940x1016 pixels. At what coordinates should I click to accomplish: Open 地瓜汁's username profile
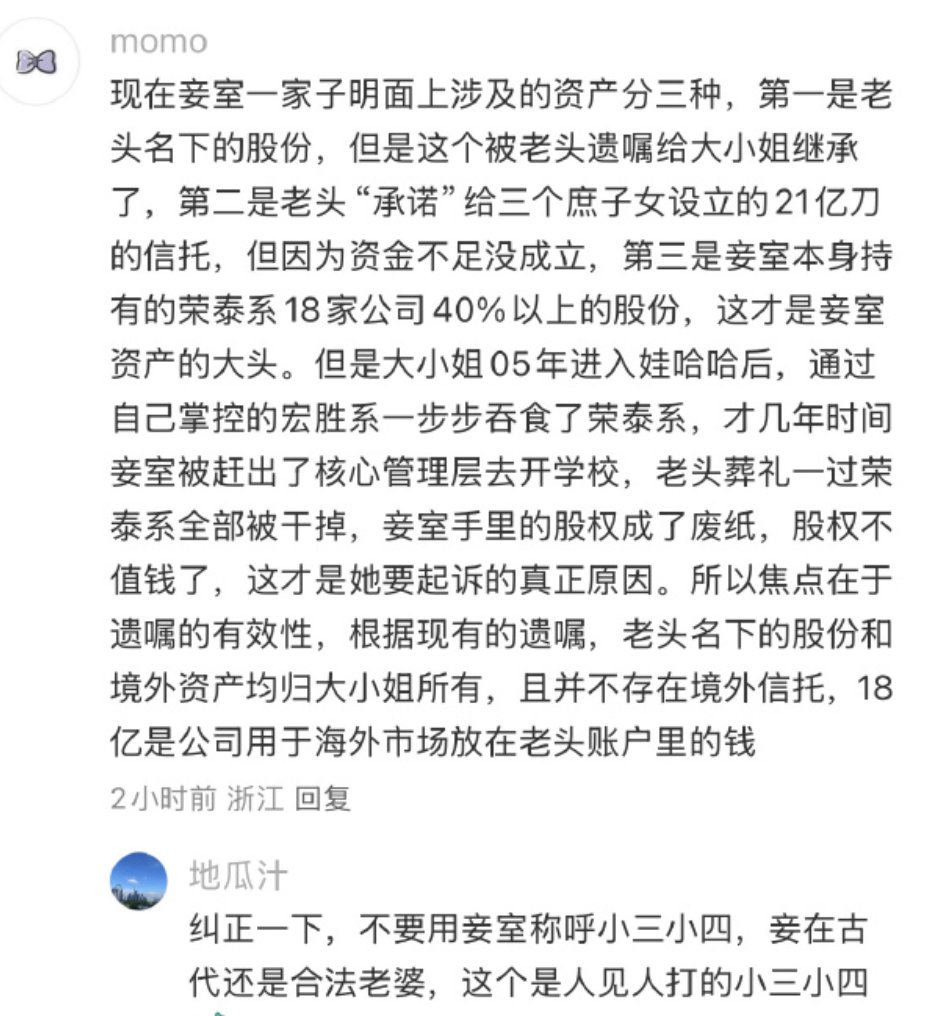click(x=238, y=877)
